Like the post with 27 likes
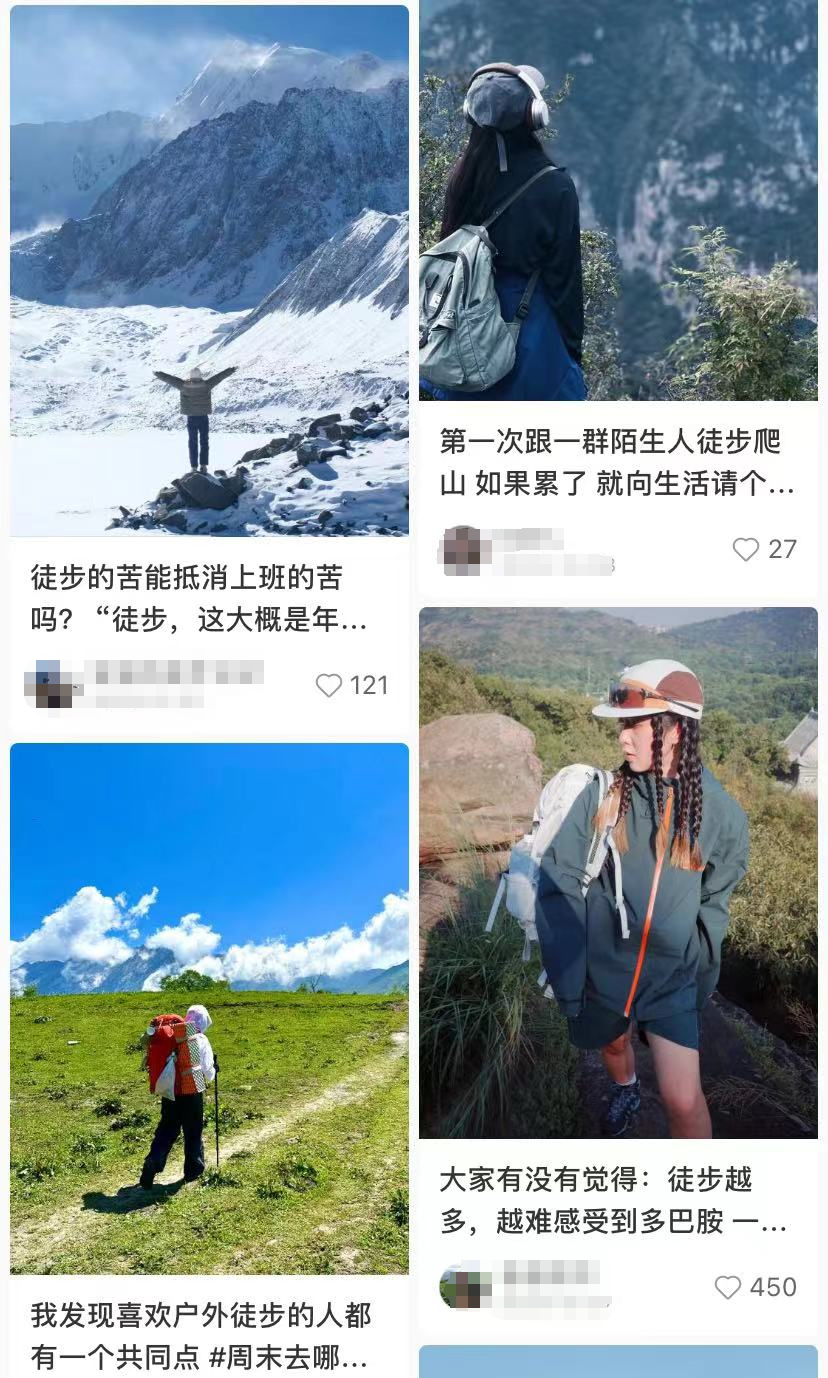828x1378 pixels. (x=746, y=549)
